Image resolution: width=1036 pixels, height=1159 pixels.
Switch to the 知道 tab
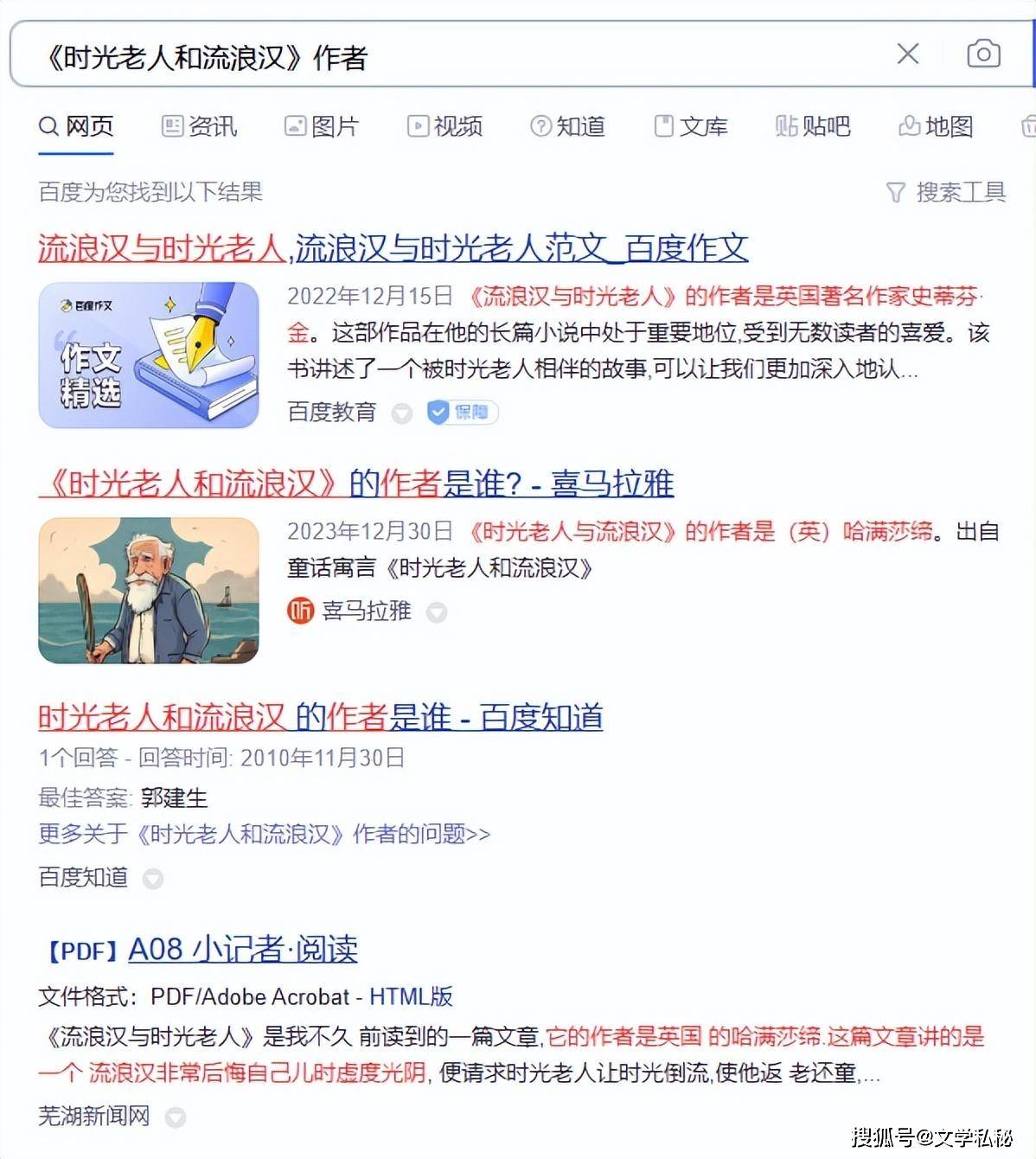[x=568, y=127]
